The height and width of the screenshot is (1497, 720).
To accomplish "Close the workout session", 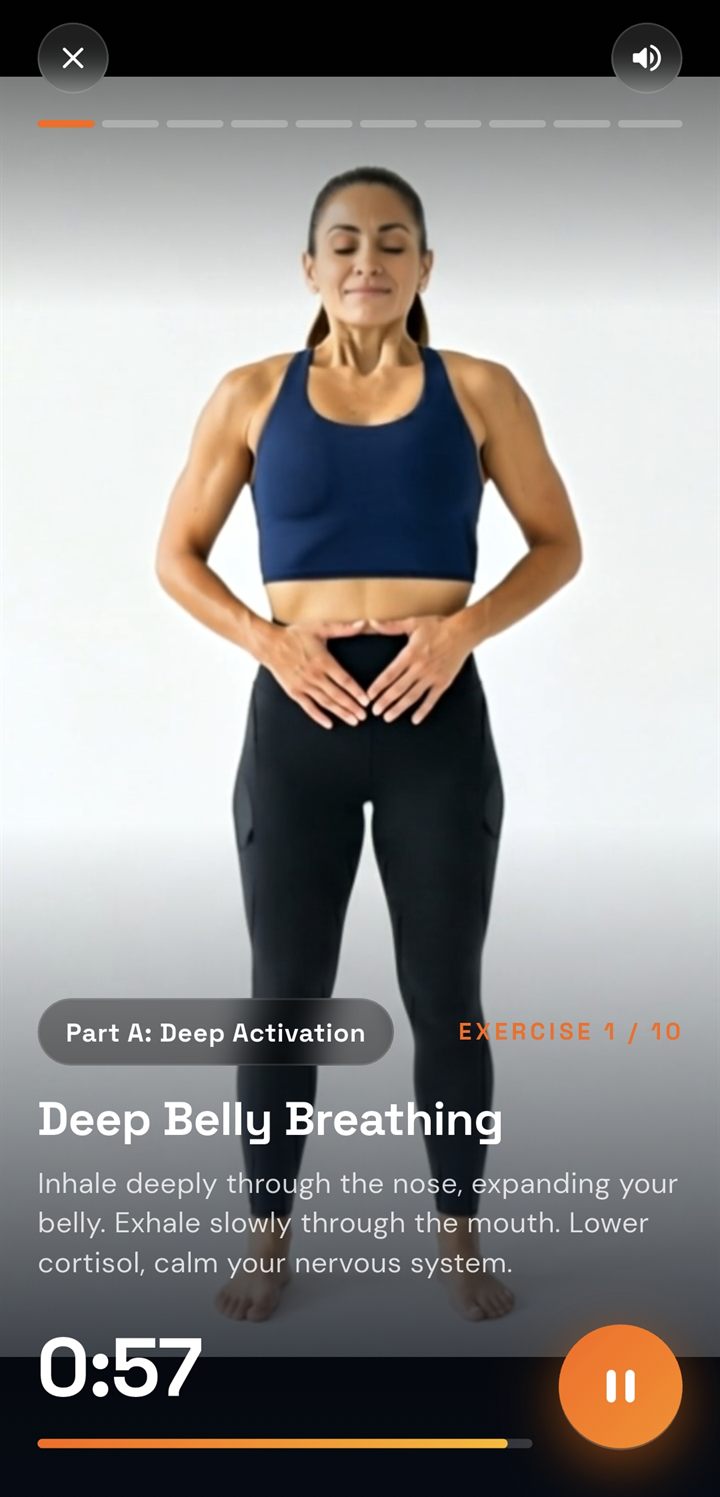I will [x=73, y=58].
